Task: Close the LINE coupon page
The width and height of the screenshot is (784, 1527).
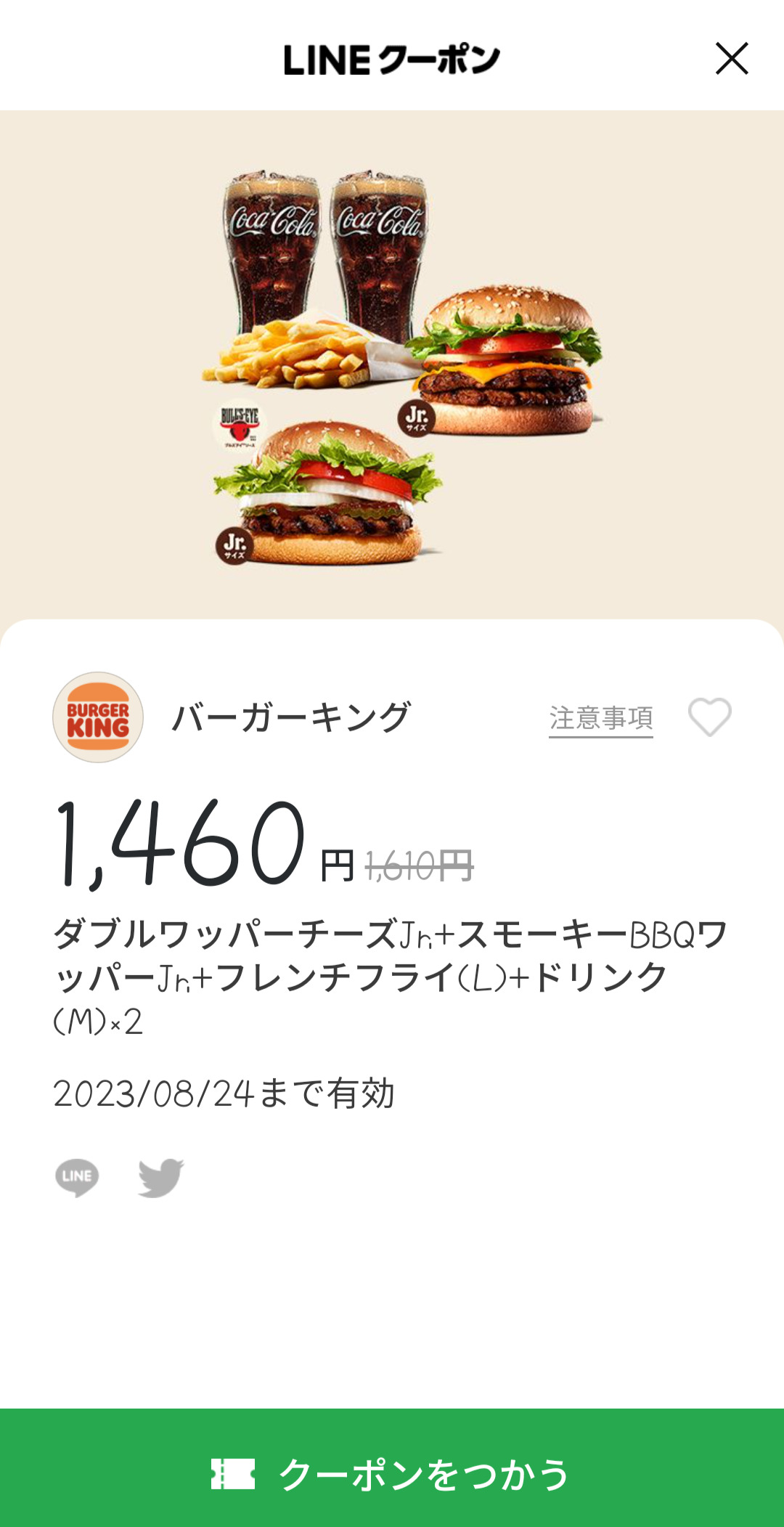Action: click(x=731, y=59)
